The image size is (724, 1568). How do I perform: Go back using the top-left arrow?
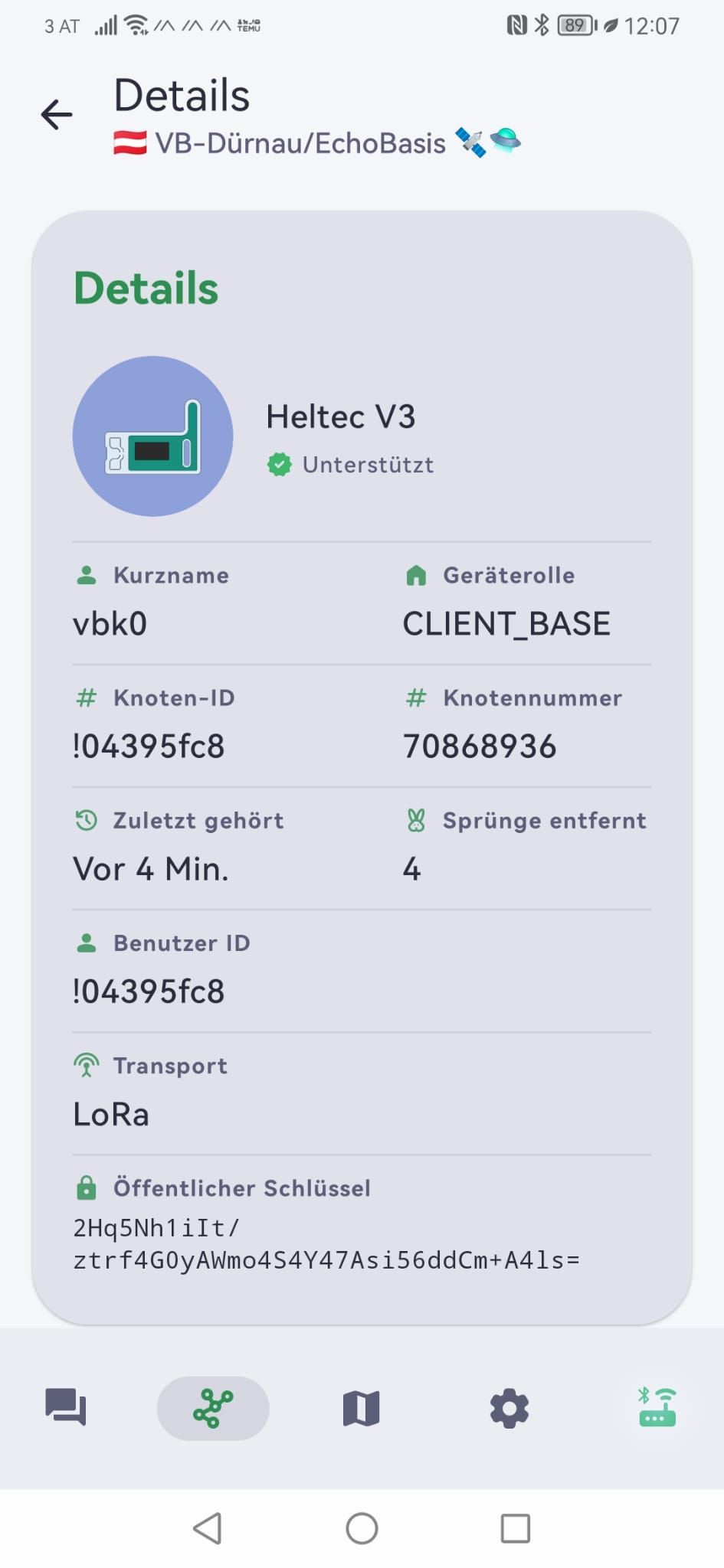[x=57, y=115]
